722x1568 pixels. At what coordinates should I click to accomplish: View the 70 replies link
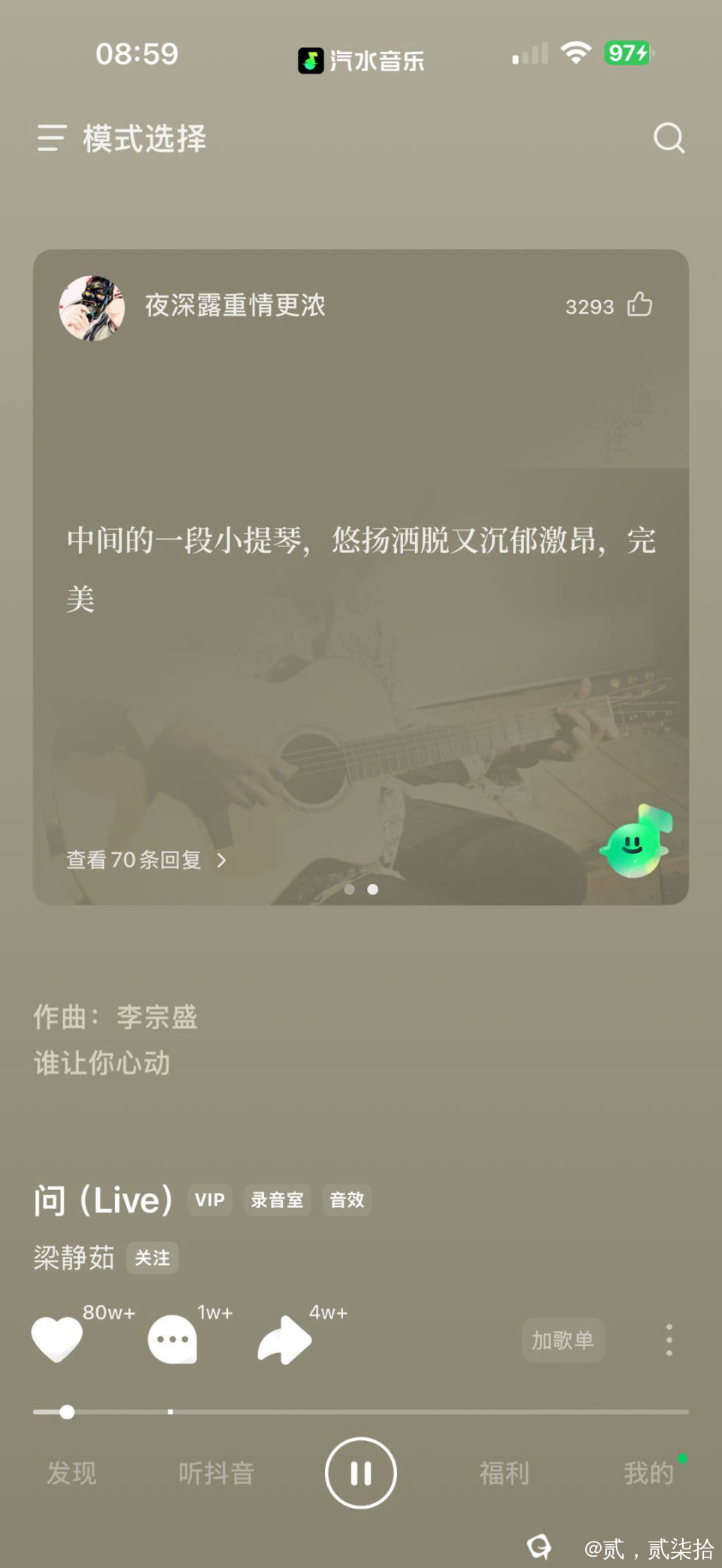pyautogui.click(x=146, y=860)
